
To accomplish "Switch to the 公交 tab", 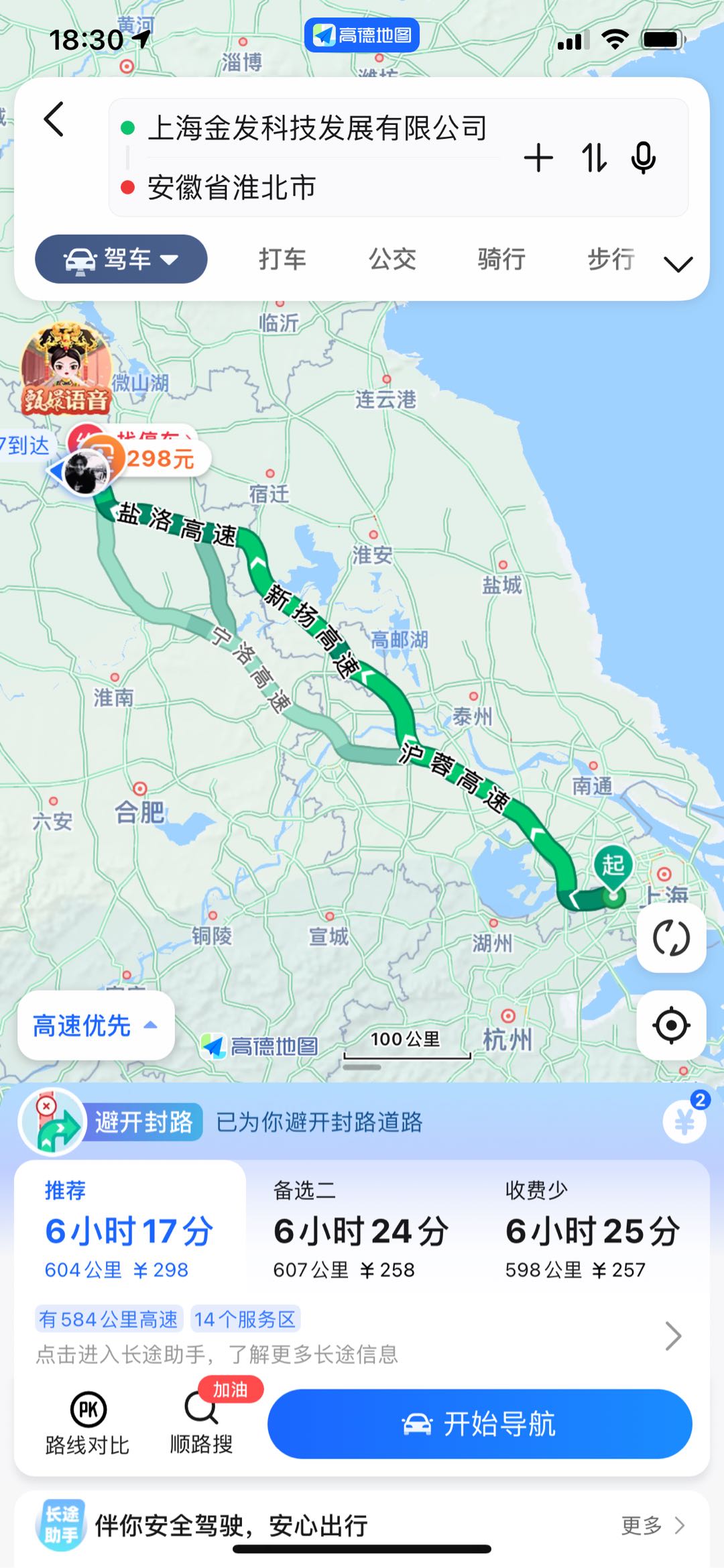I will tap(392, 260).
